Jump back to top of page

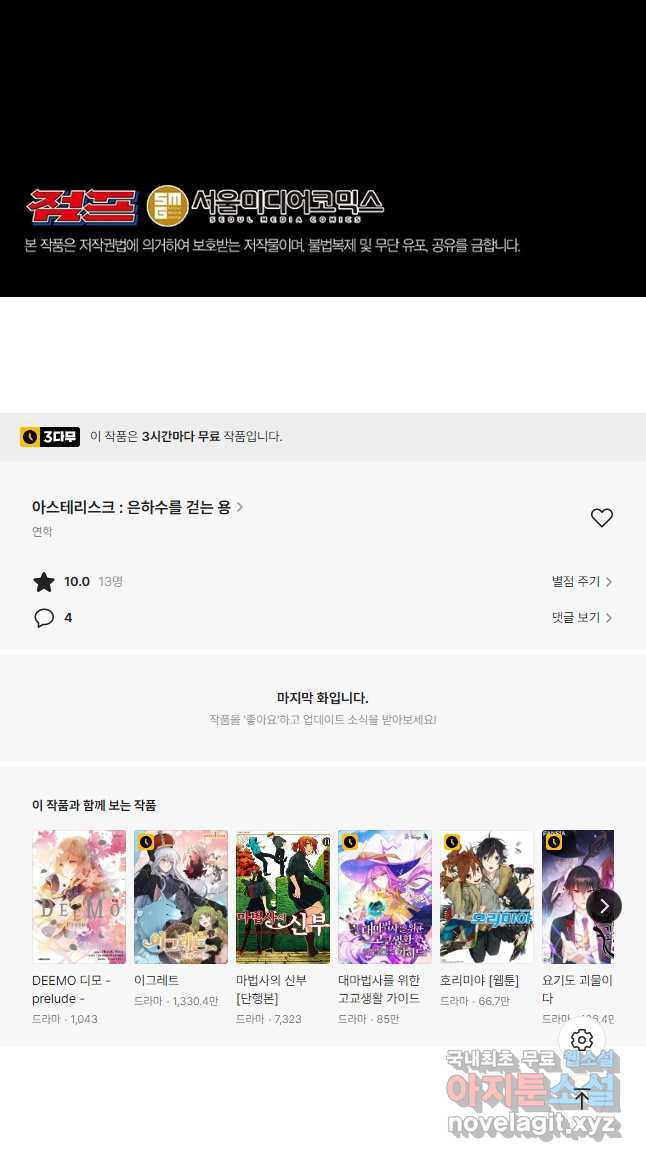point(582,1099)
